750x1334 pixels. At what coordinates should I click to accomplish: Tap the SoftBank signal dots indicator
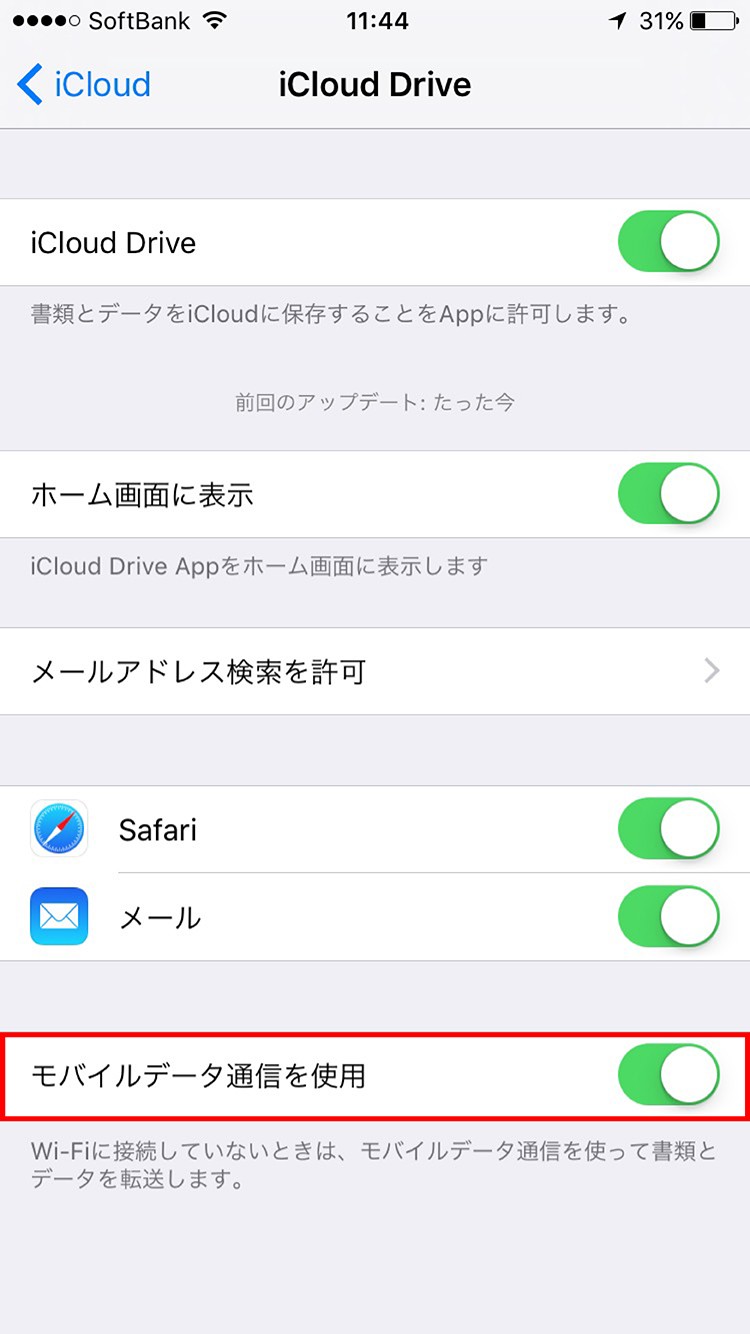coord(45,18)
